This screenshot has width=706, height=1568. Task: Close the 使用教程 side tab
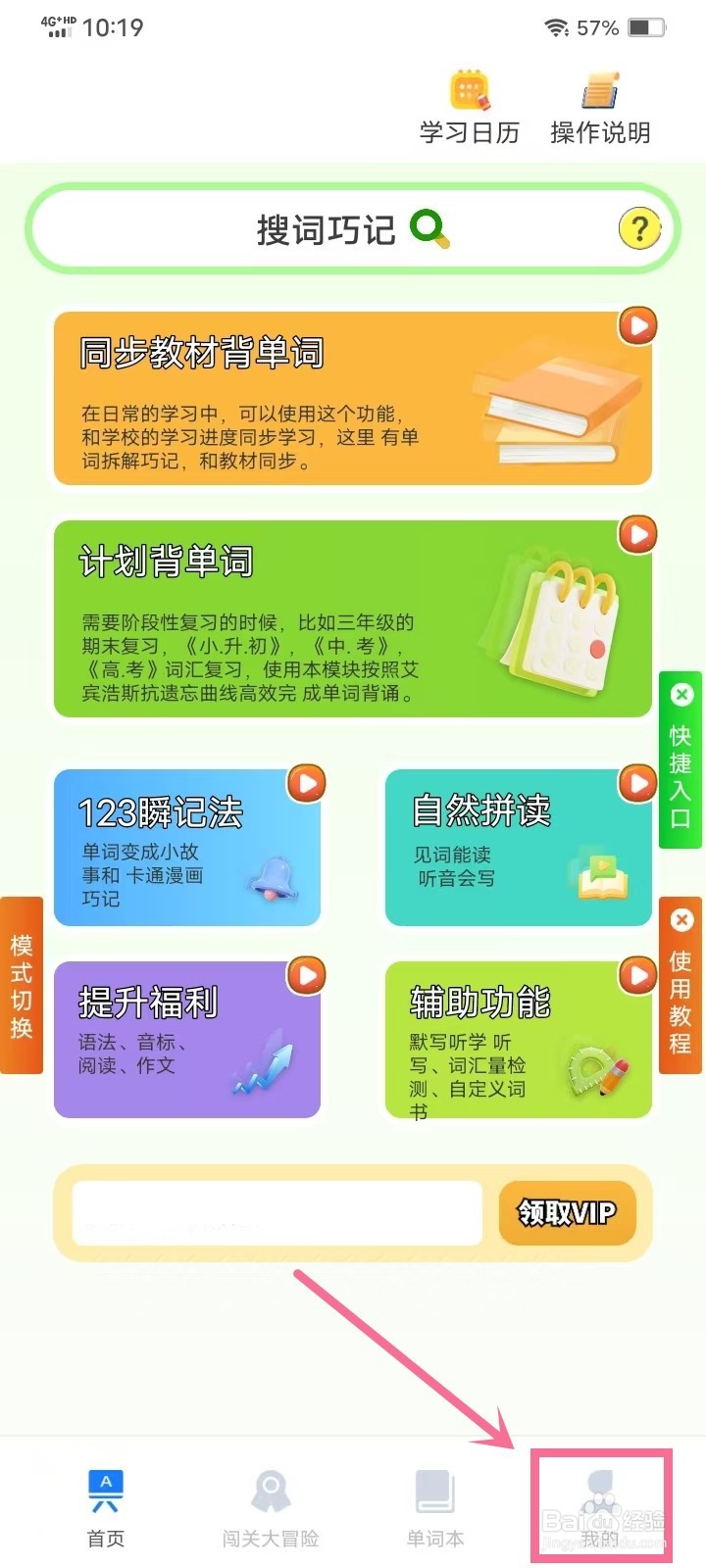(x=681, y=919)
